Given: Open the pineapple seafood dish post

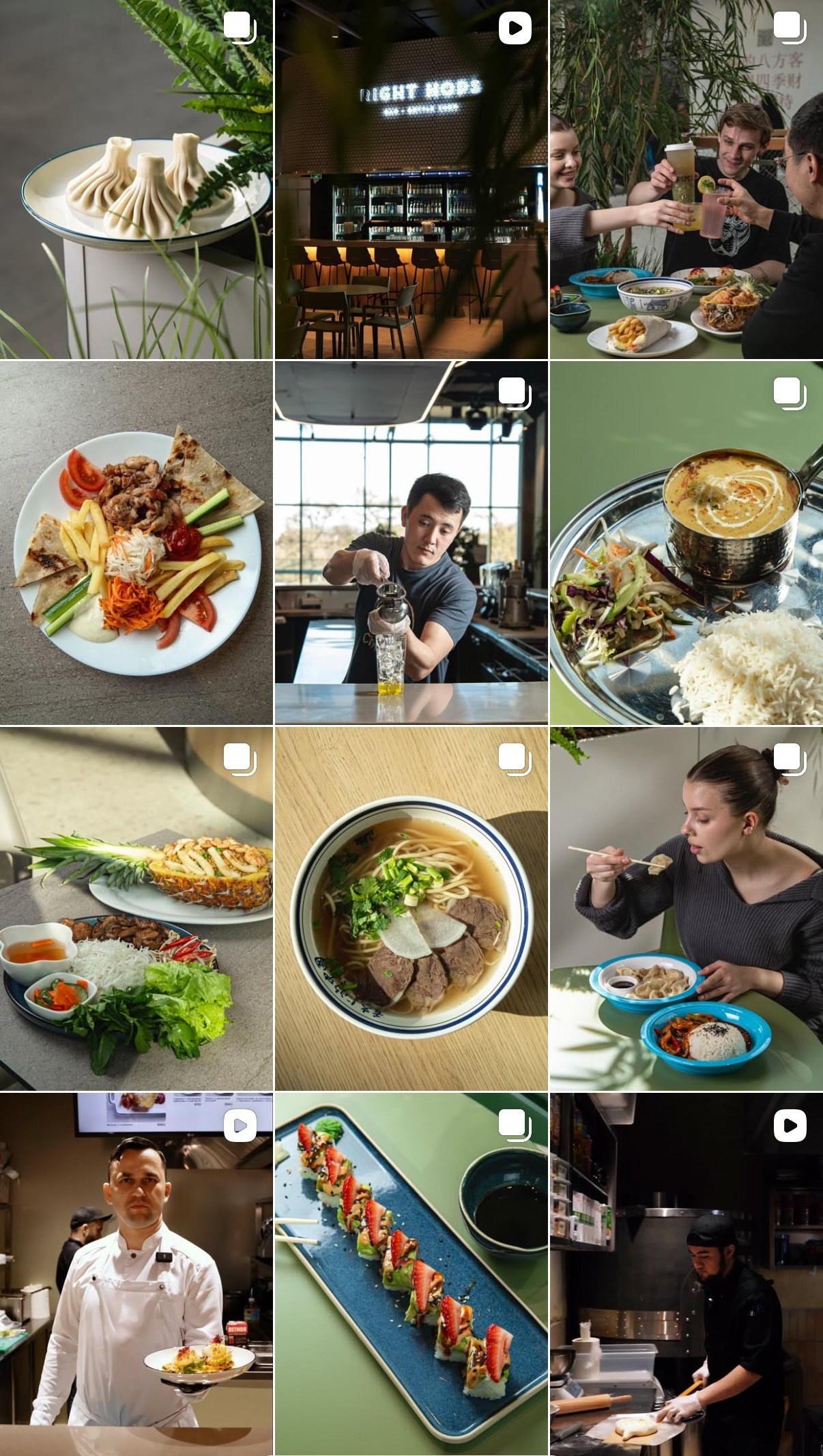Looking at the screenshot, I should point(136,908).
